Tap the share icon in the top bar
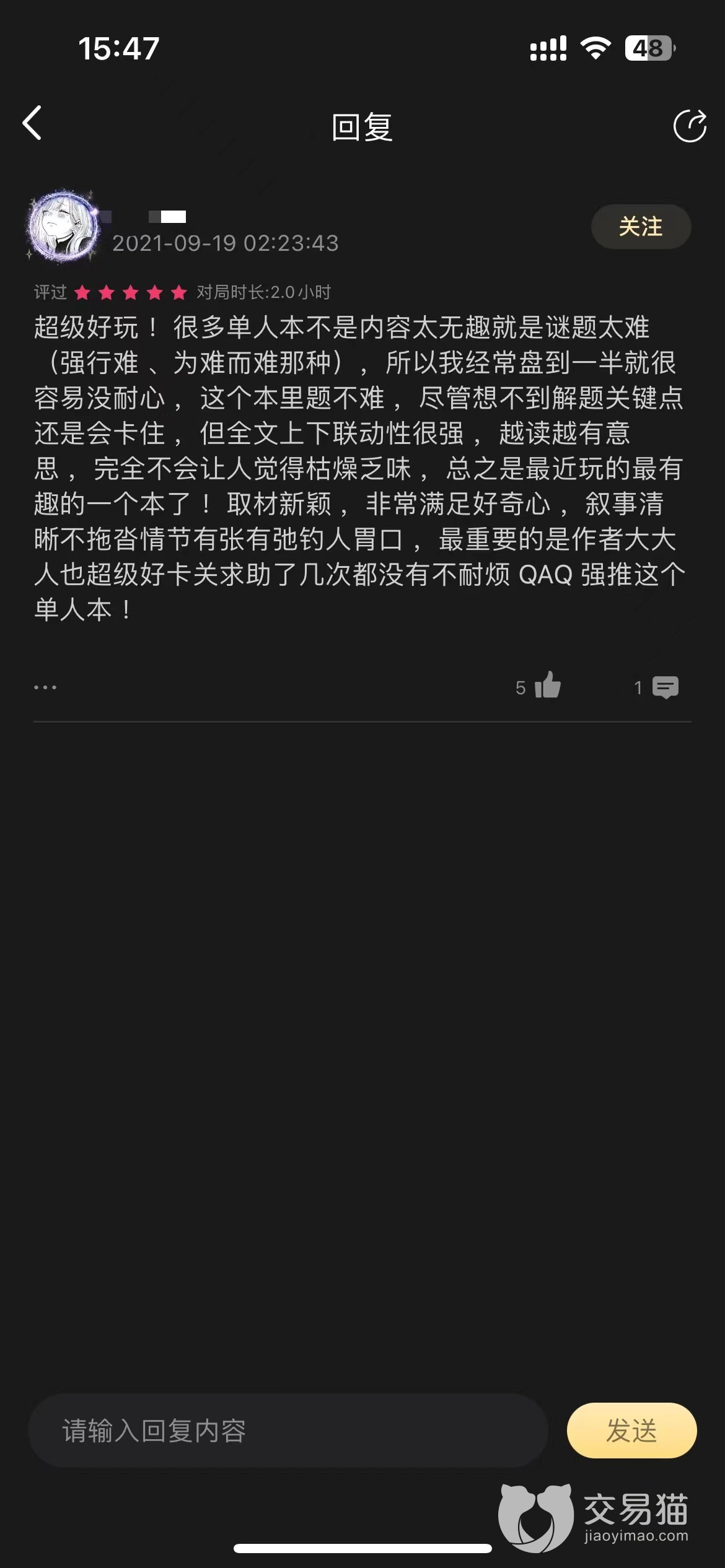 [690, 126]
